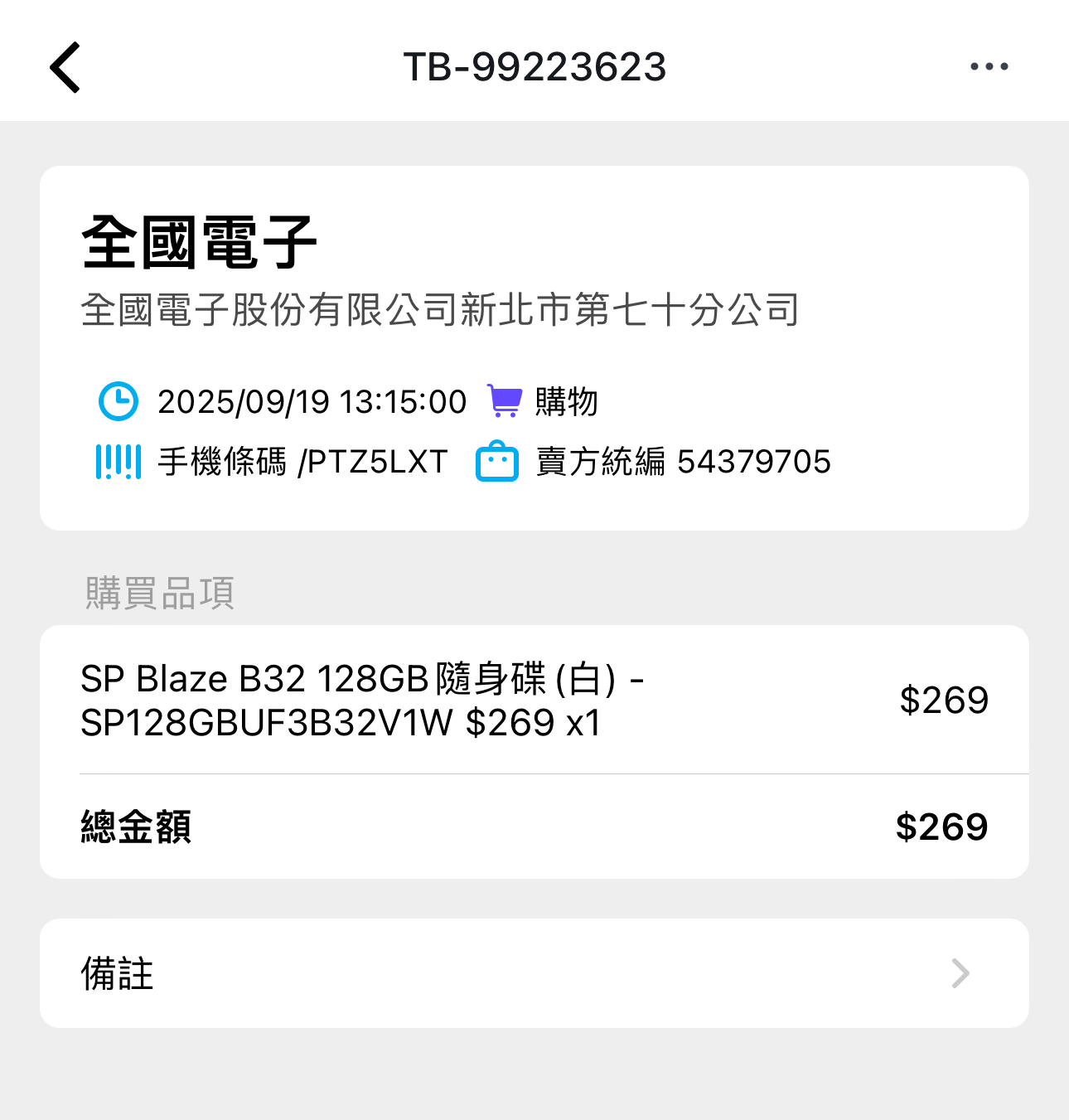The width and height of the screenshot is (1069, 1120).
Task: Open the three-dot overflow menu
Action: 989,66
